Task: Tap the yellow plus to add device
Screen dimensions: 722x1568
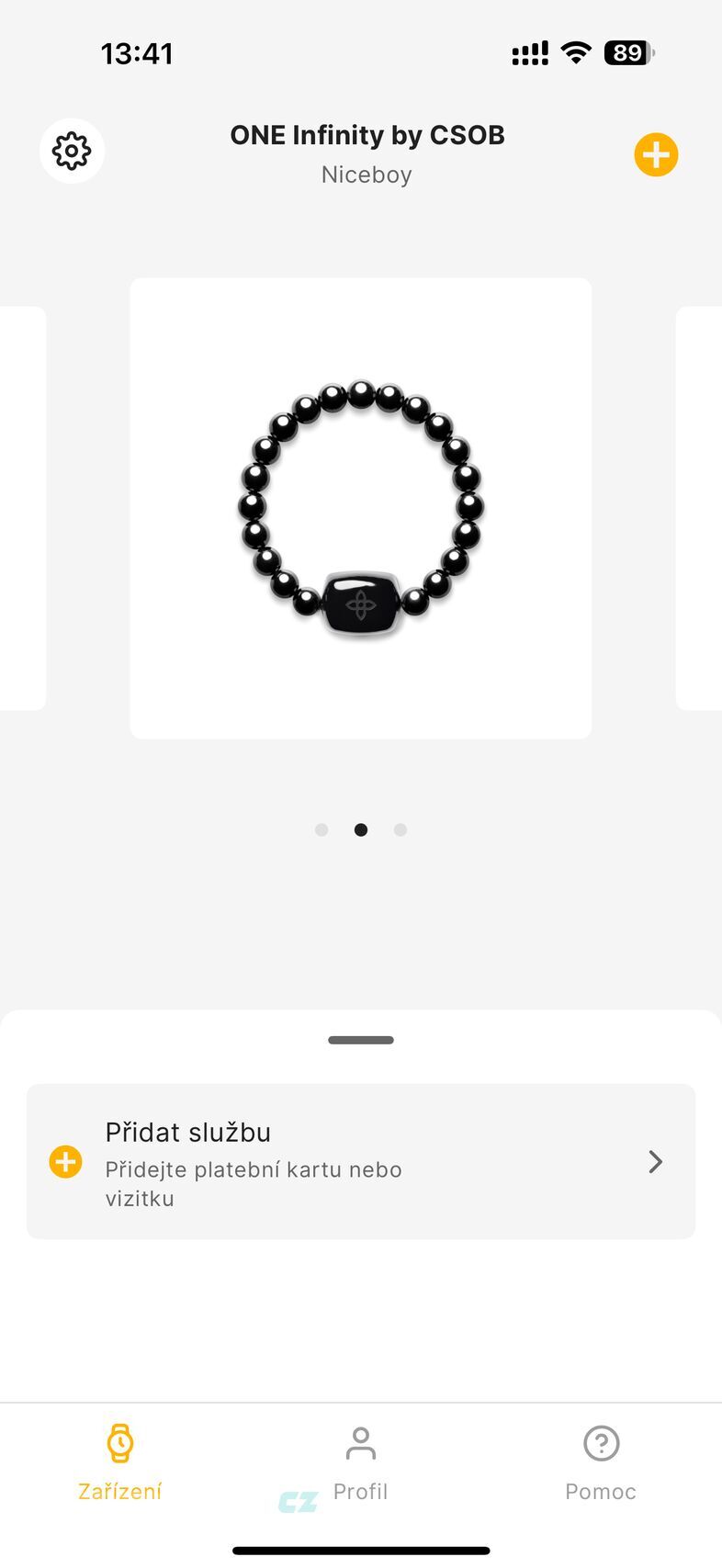Action: (656, 154)
